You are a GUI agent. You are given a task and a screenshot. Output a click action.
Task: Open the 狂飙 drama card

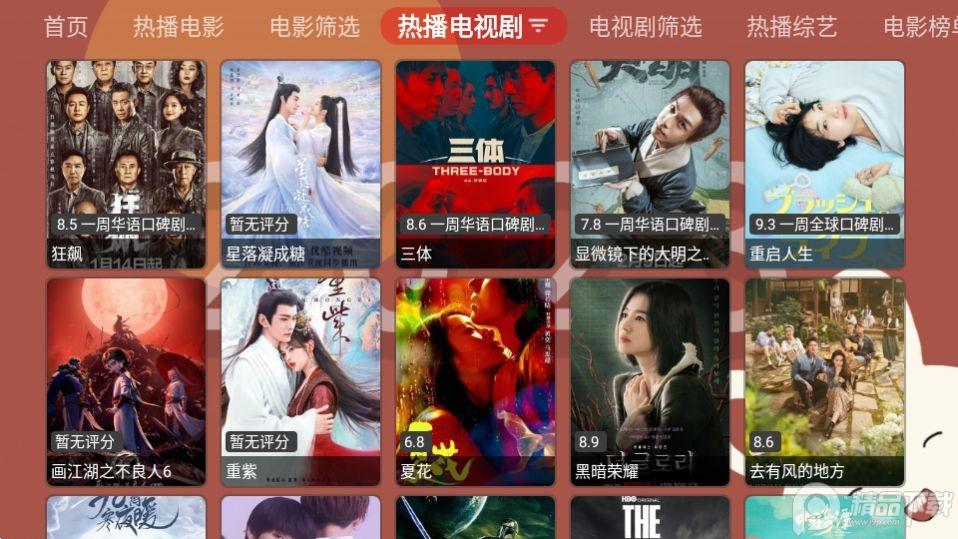(x=126, y=164)
